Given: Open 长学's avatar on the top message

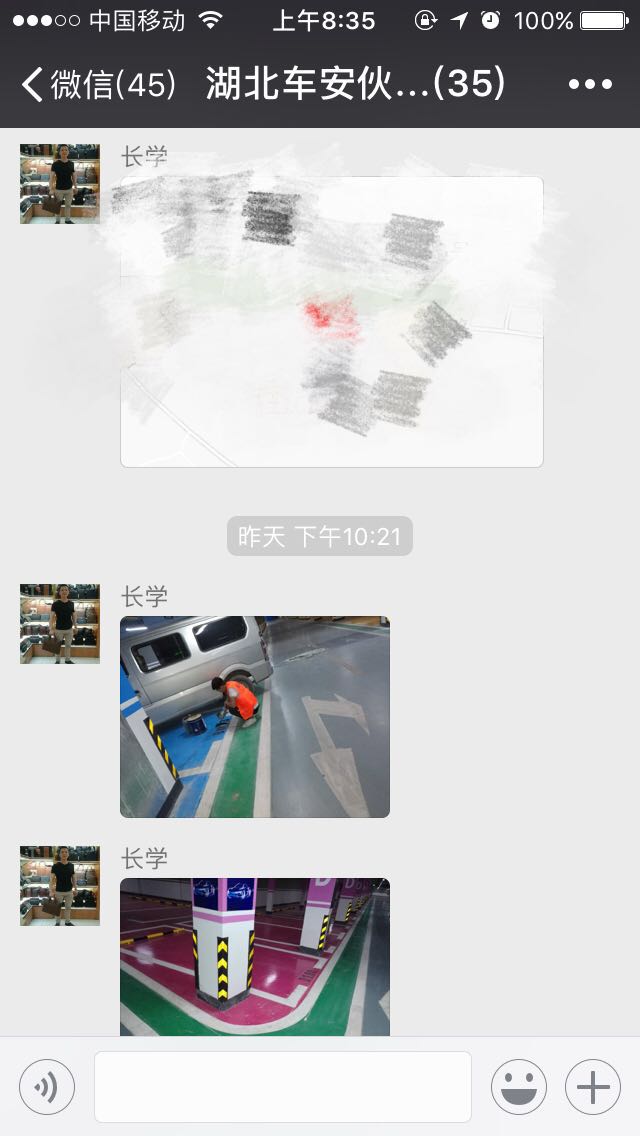Looking at the screenshot, I should pos(60,184).
